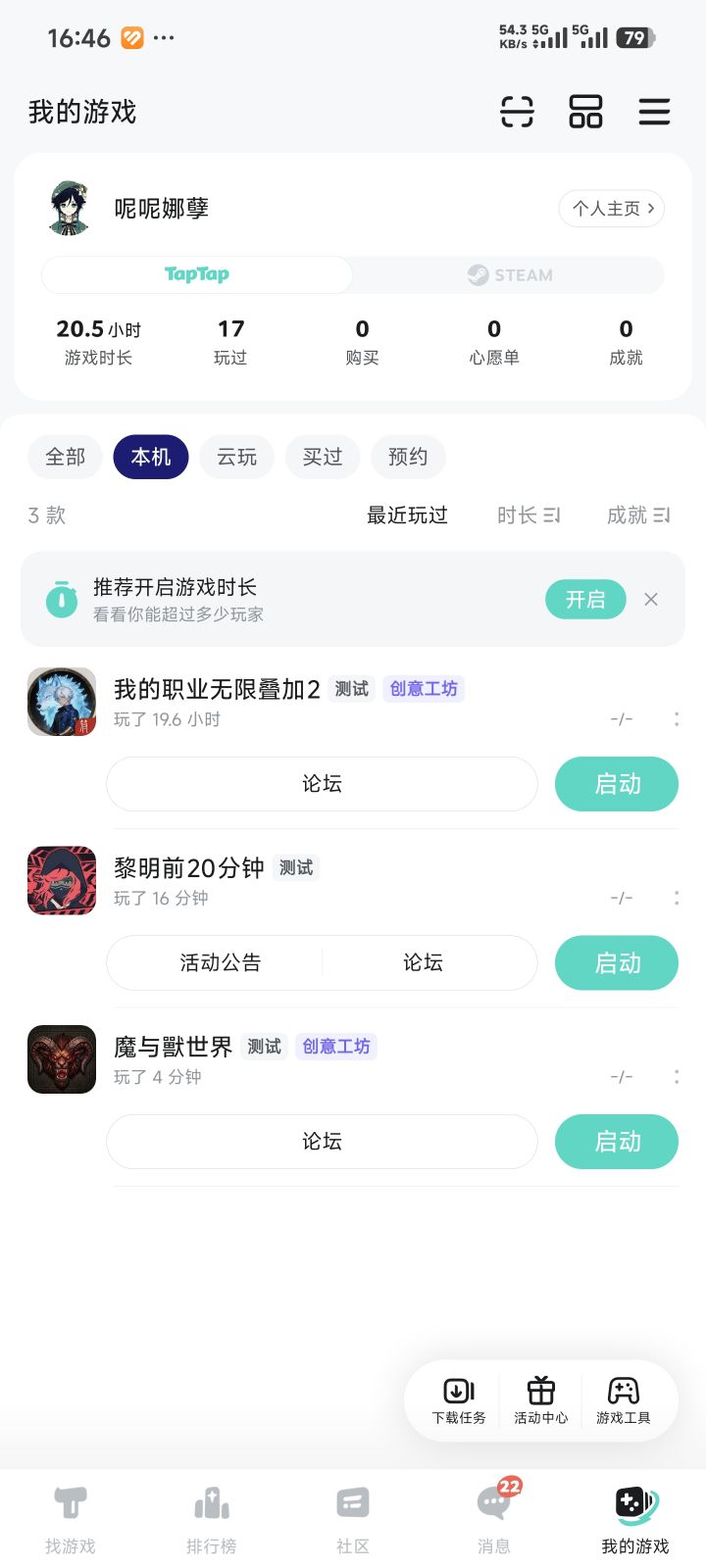Open 下载任务 download tasks
Image resolution: width=706 pixels, height=1568 pixels.
point(459,1400)
